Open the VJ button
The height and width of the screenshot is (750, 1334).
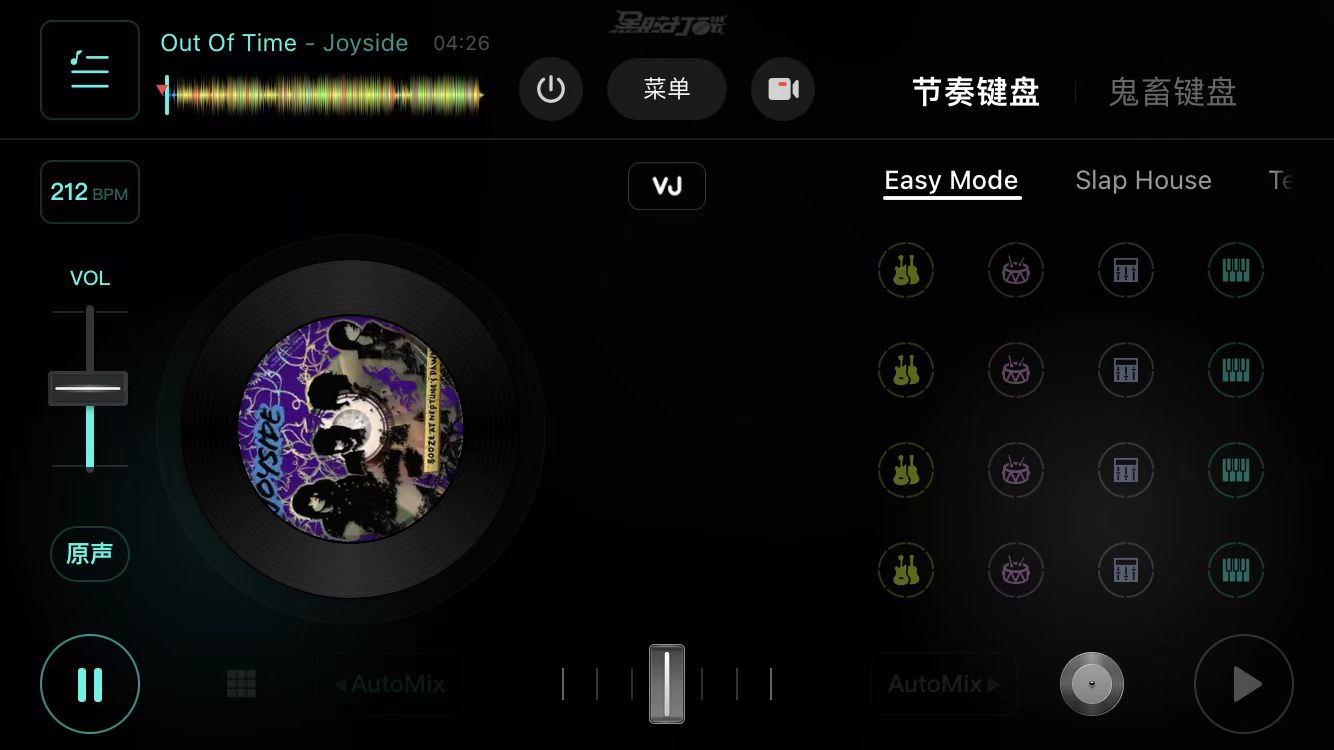click(x=666, y=186)
